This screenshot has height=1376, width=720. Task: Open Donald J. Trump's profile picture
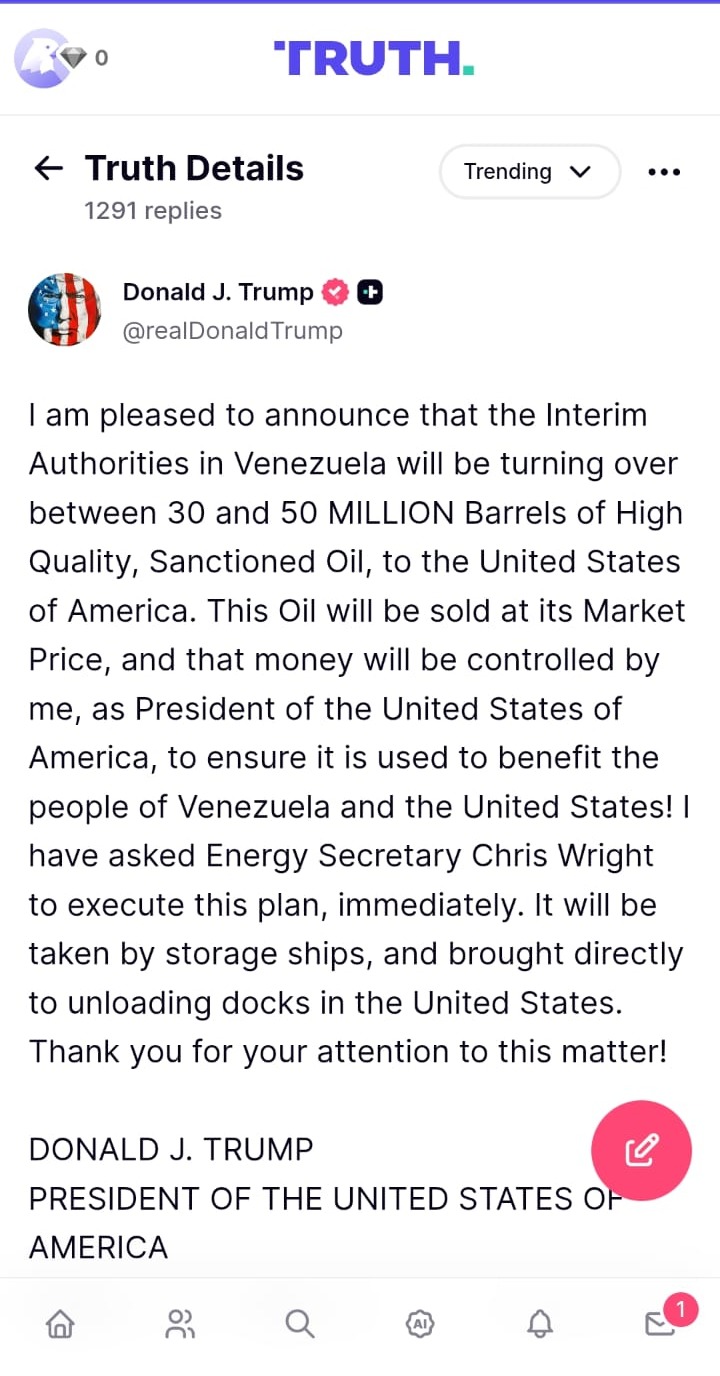(x=64, y=309)
